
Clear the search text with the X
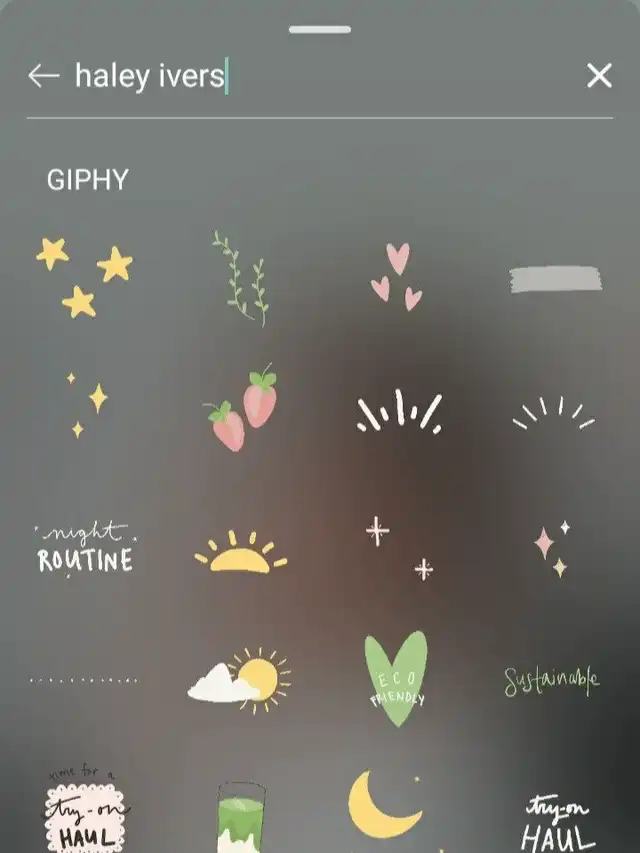(599, 76)
